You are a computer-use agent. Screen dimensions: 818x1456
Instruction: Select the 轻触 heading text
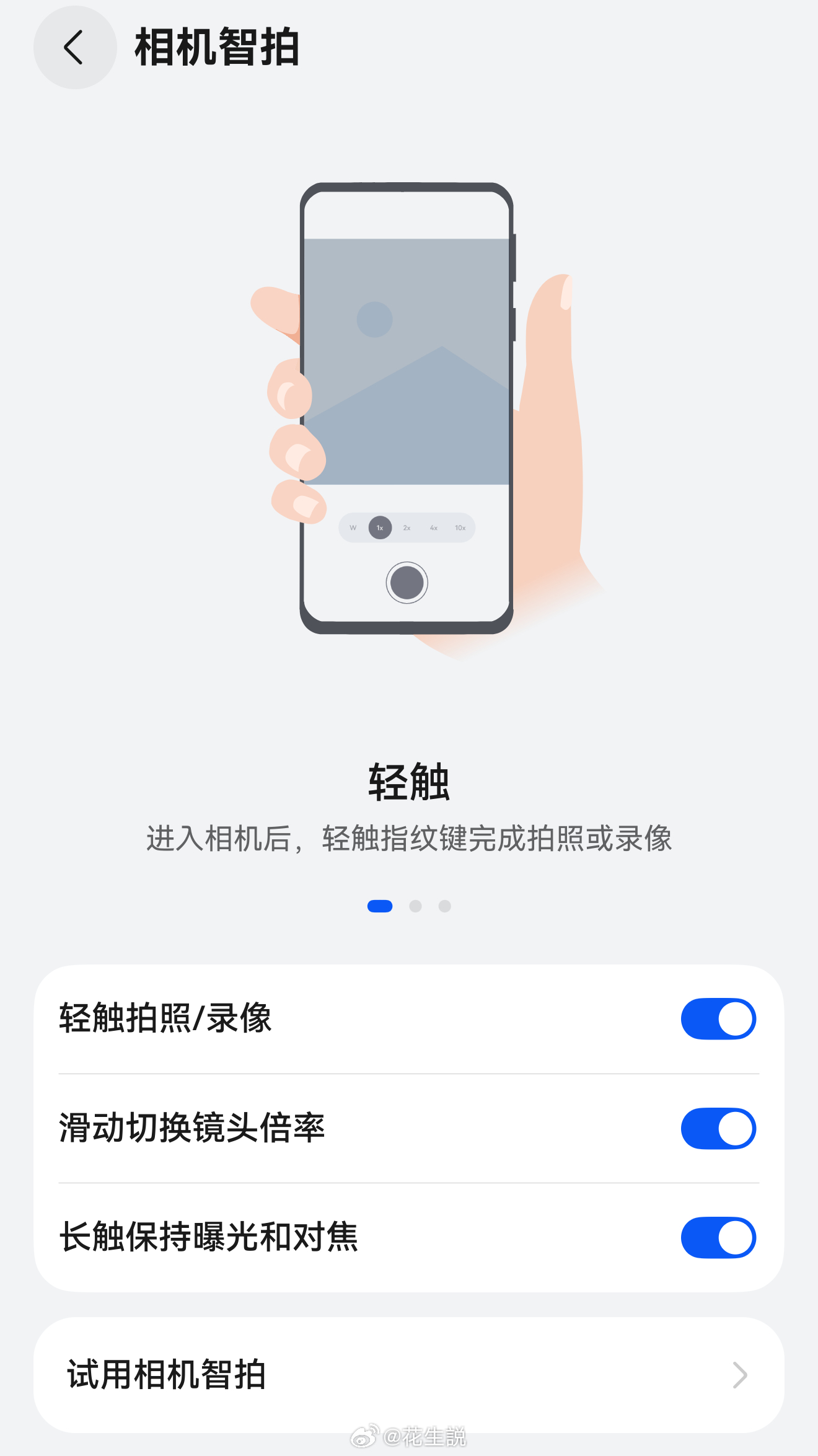pos(408,780)
